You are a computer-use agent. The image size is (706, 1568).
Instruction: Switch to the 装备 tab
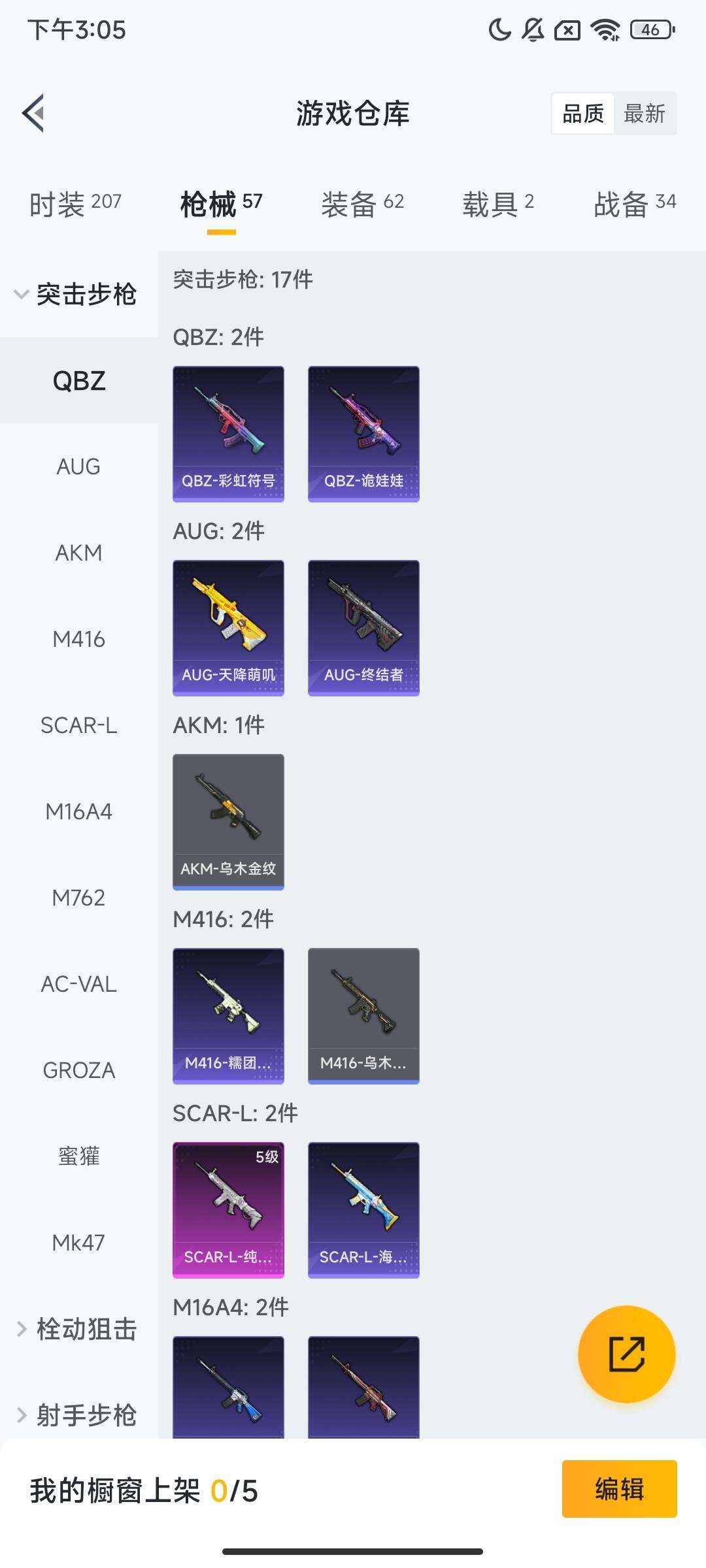coord(362,204)
